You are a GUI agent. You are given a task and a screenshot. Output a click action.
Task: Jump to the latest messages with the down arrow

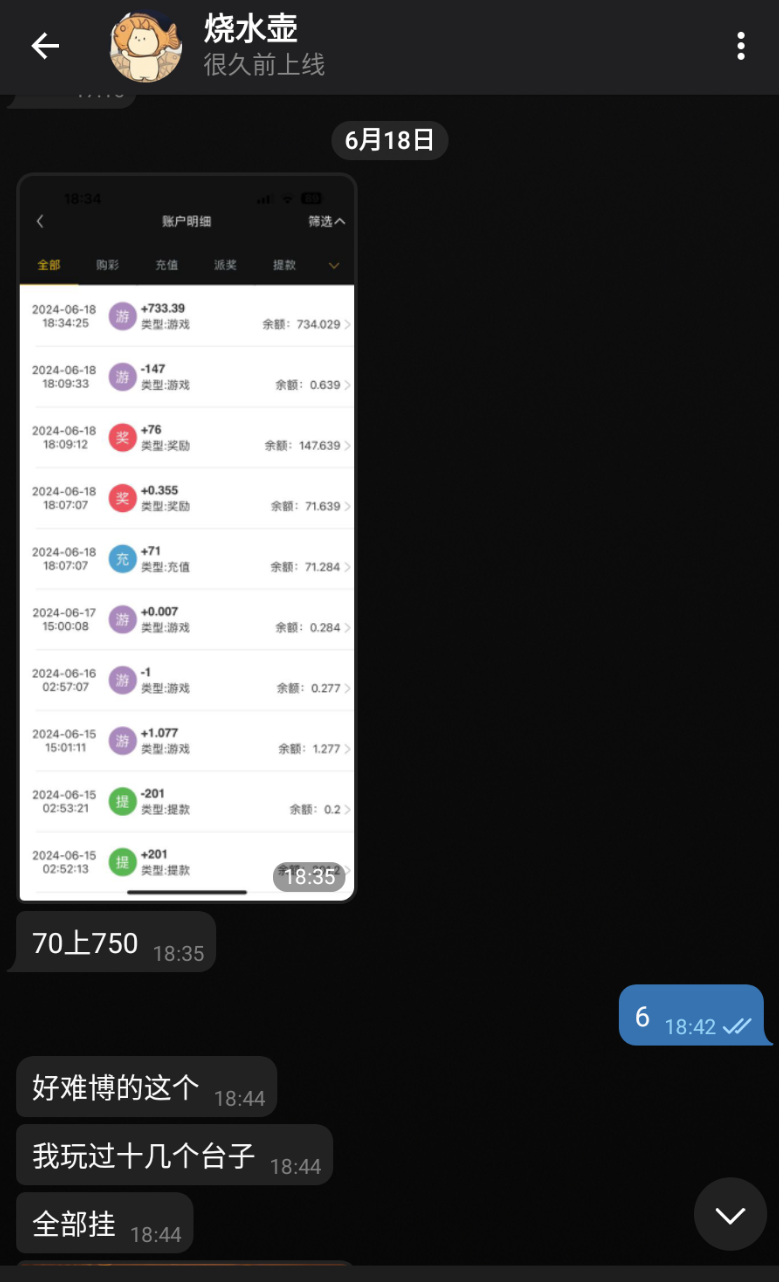click(730, 1215)
